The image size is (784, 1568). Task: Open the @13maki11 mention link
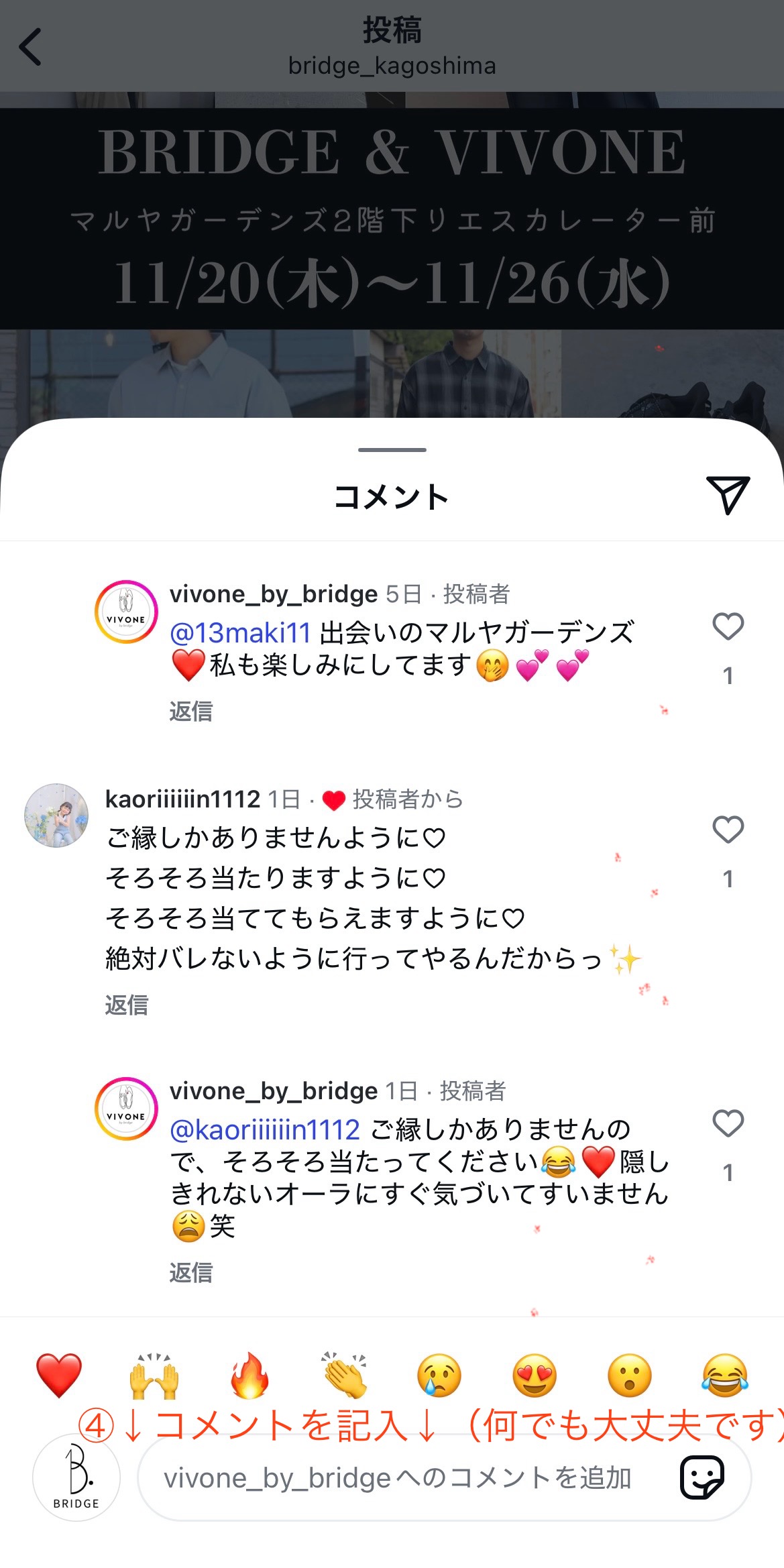click(240, 632)
